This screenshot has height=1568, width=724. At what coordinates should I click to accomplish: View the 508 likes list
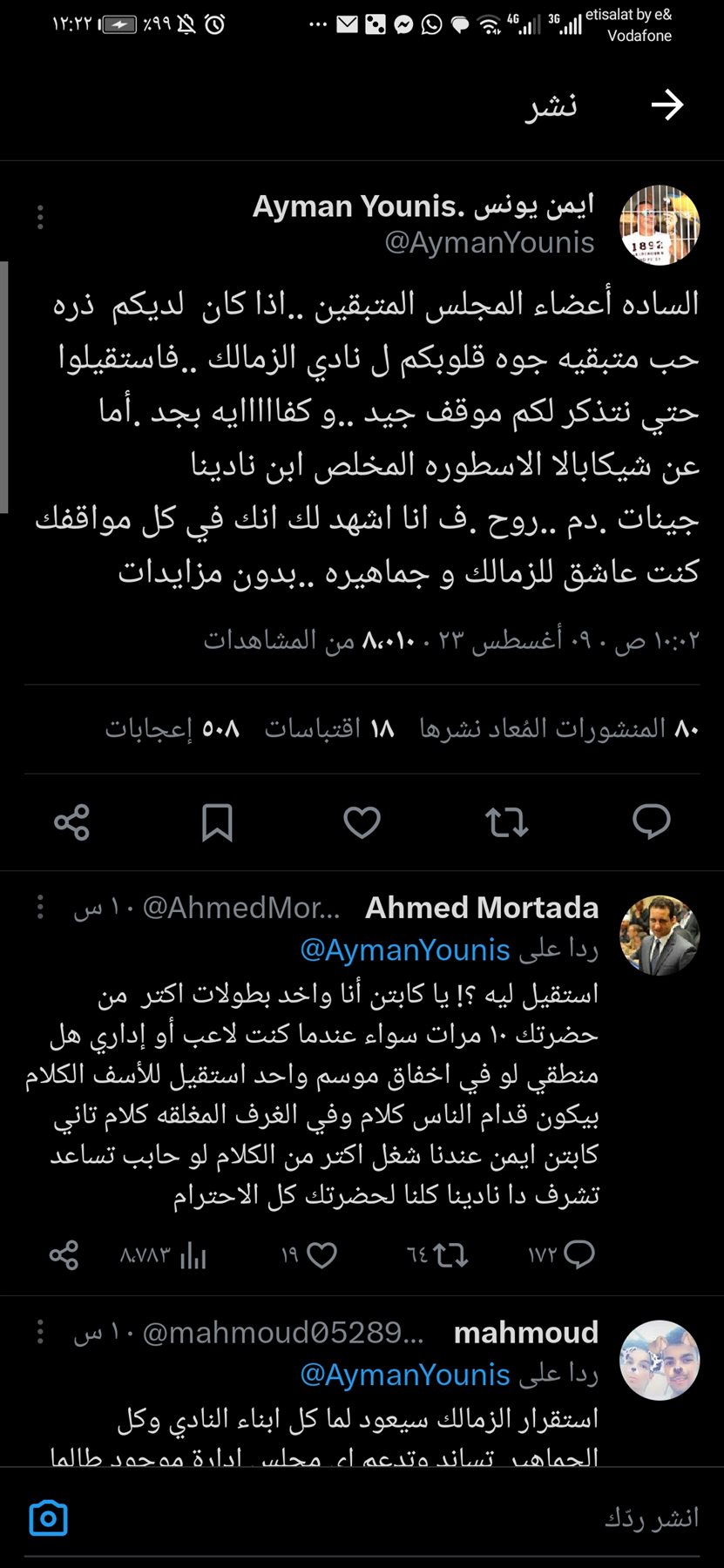[172, 728]
